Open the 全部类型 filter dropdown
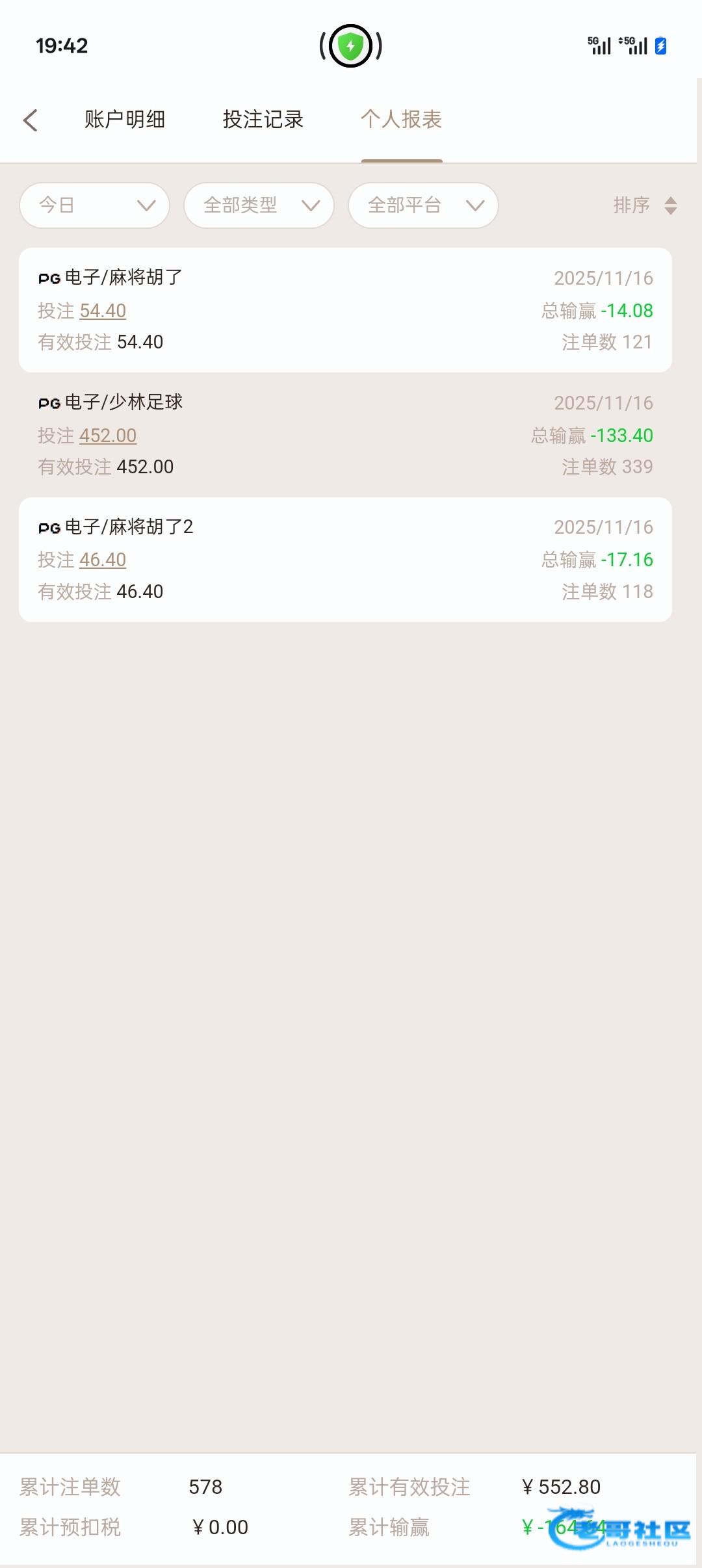 point(259,205)
